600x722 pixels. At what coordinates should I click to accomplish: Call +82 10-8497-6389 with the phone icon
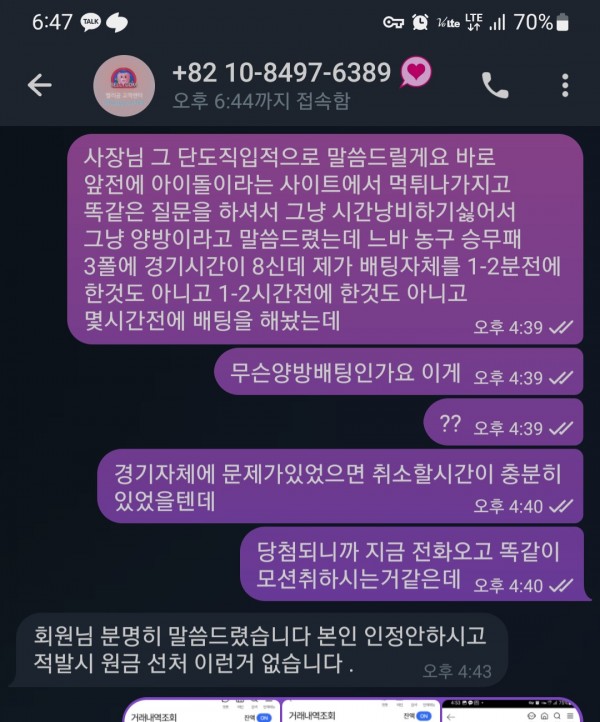[495, 85]
